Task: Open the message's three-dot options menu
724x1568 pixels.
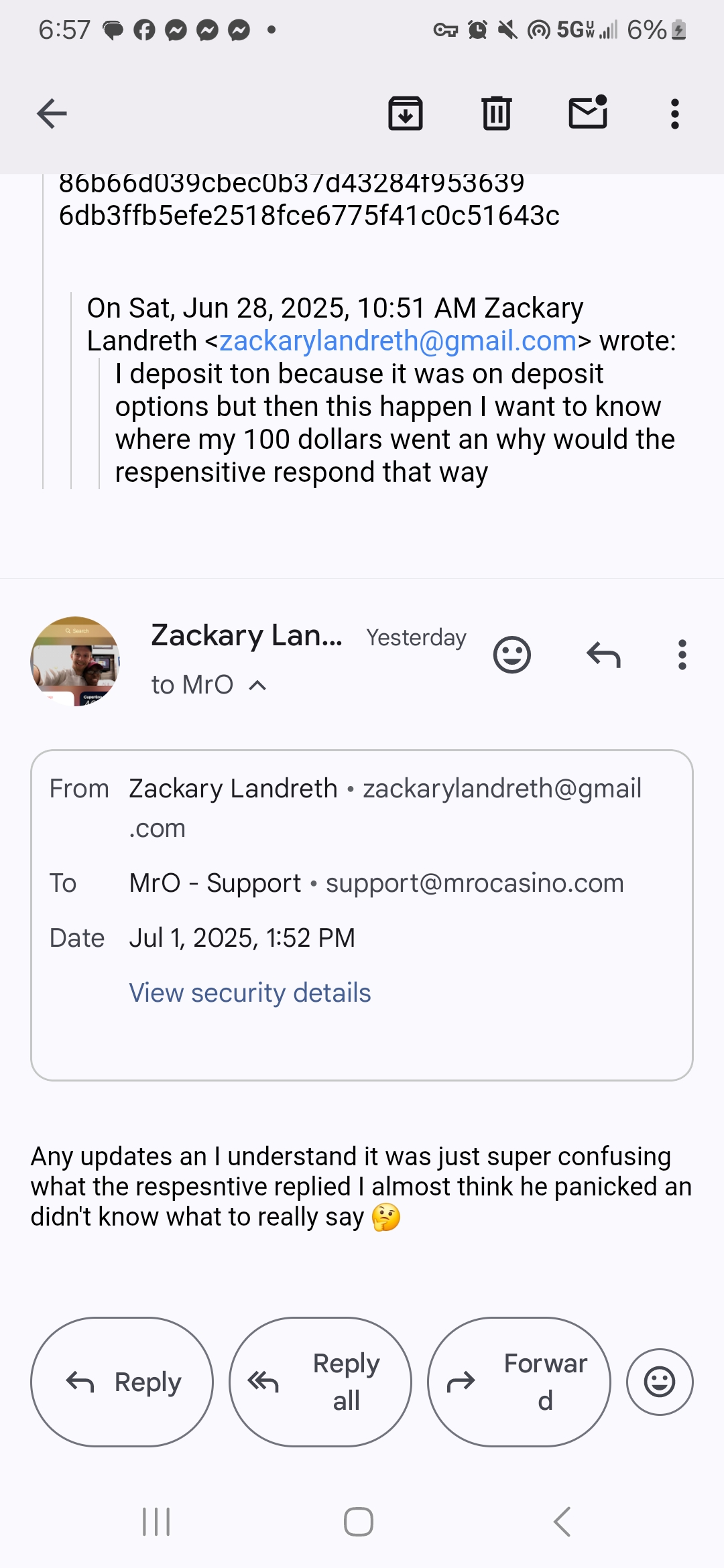Action: (682, 655)
